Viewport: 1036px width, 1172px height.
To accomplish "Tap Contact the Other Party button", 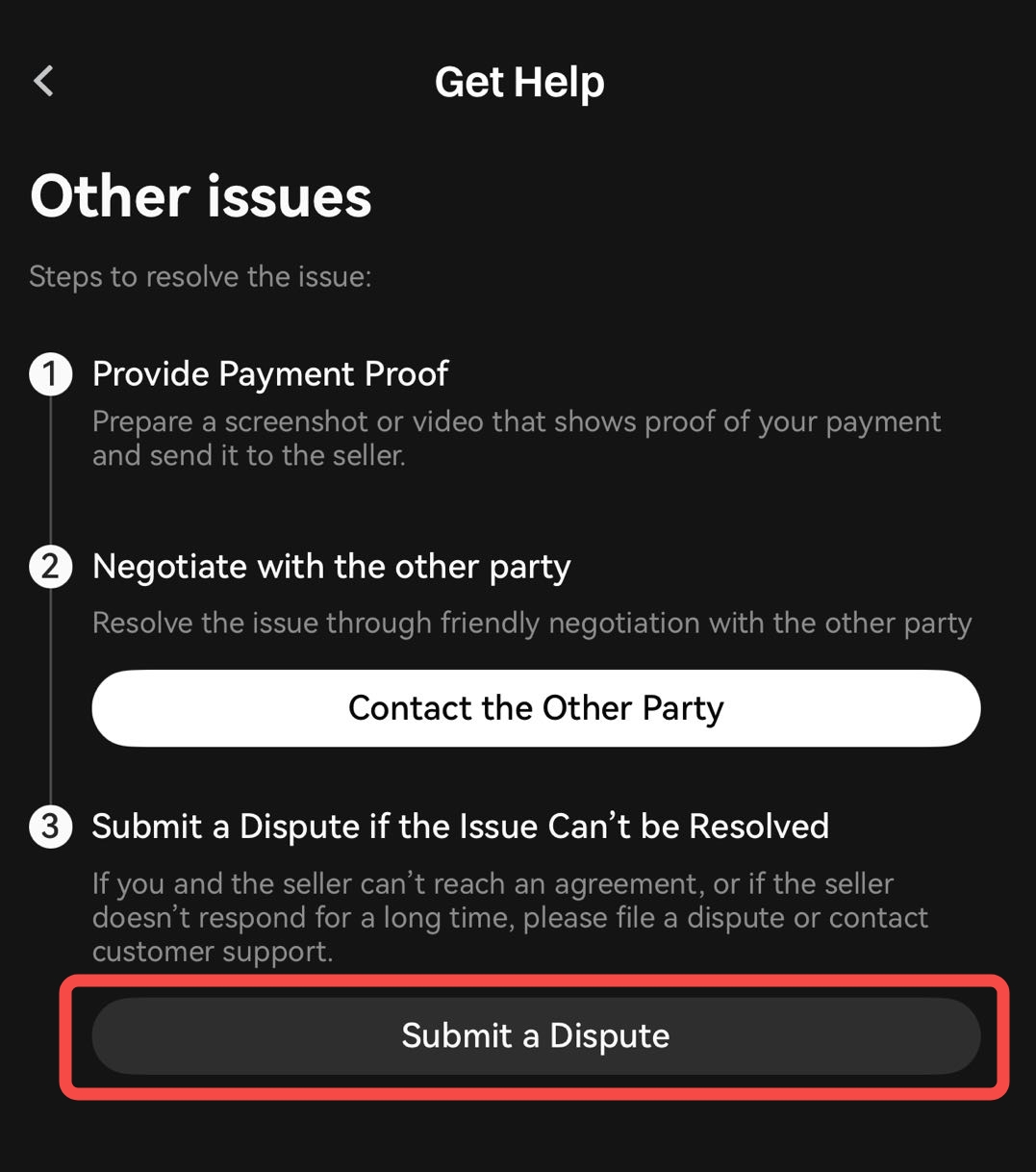I will 536,708.
